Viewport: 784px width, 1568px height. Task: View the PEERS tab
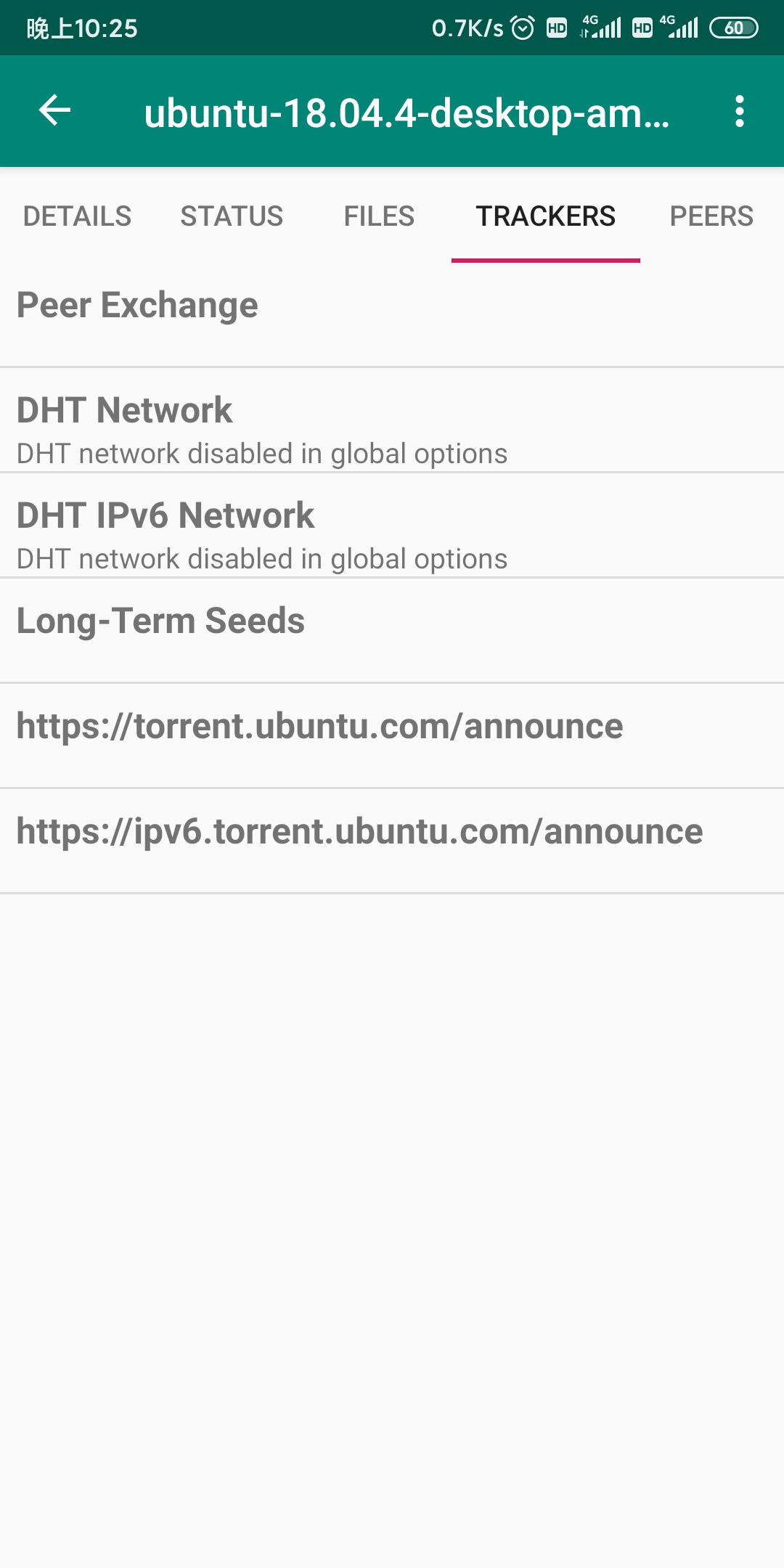pos(711,216)
